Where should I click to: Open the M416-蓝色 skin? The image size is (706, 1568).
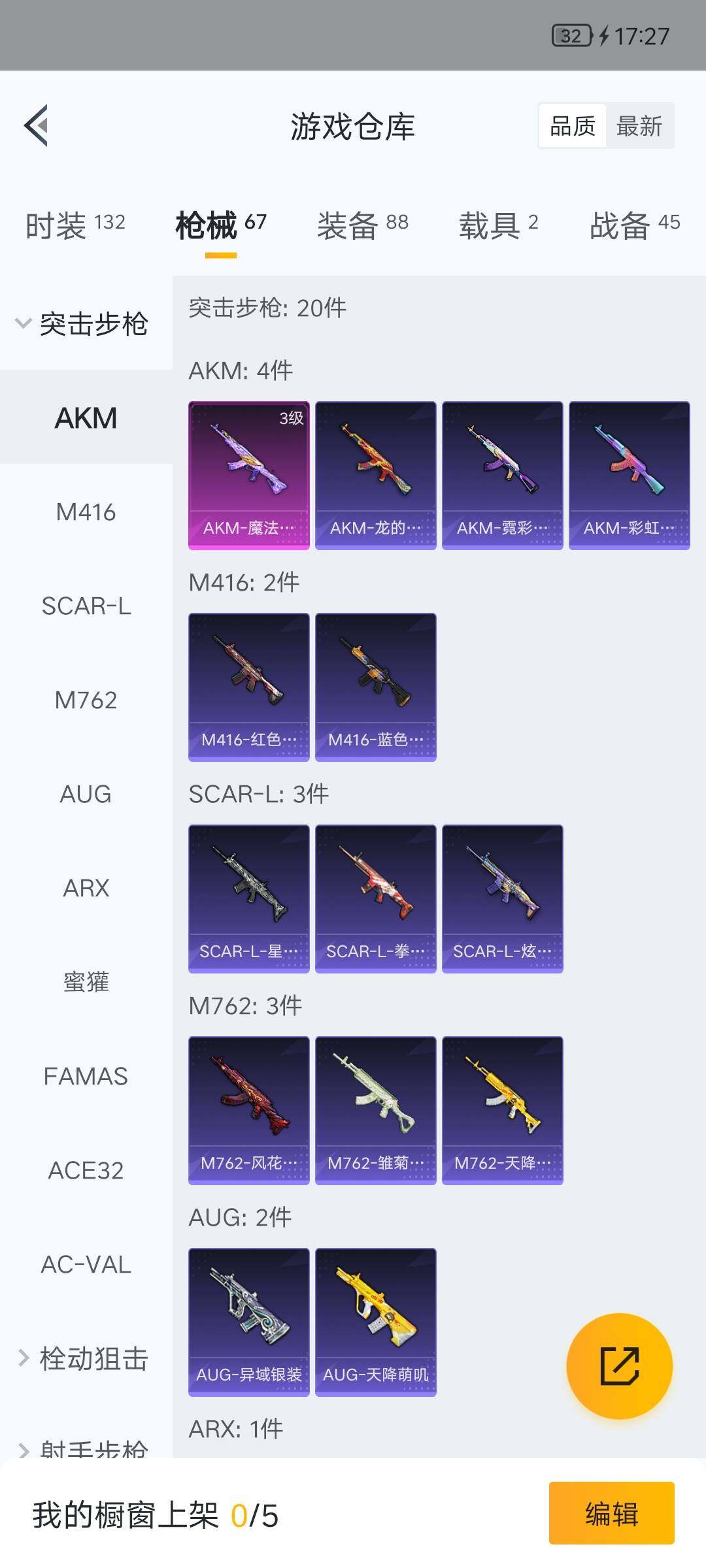click(375, 687)
